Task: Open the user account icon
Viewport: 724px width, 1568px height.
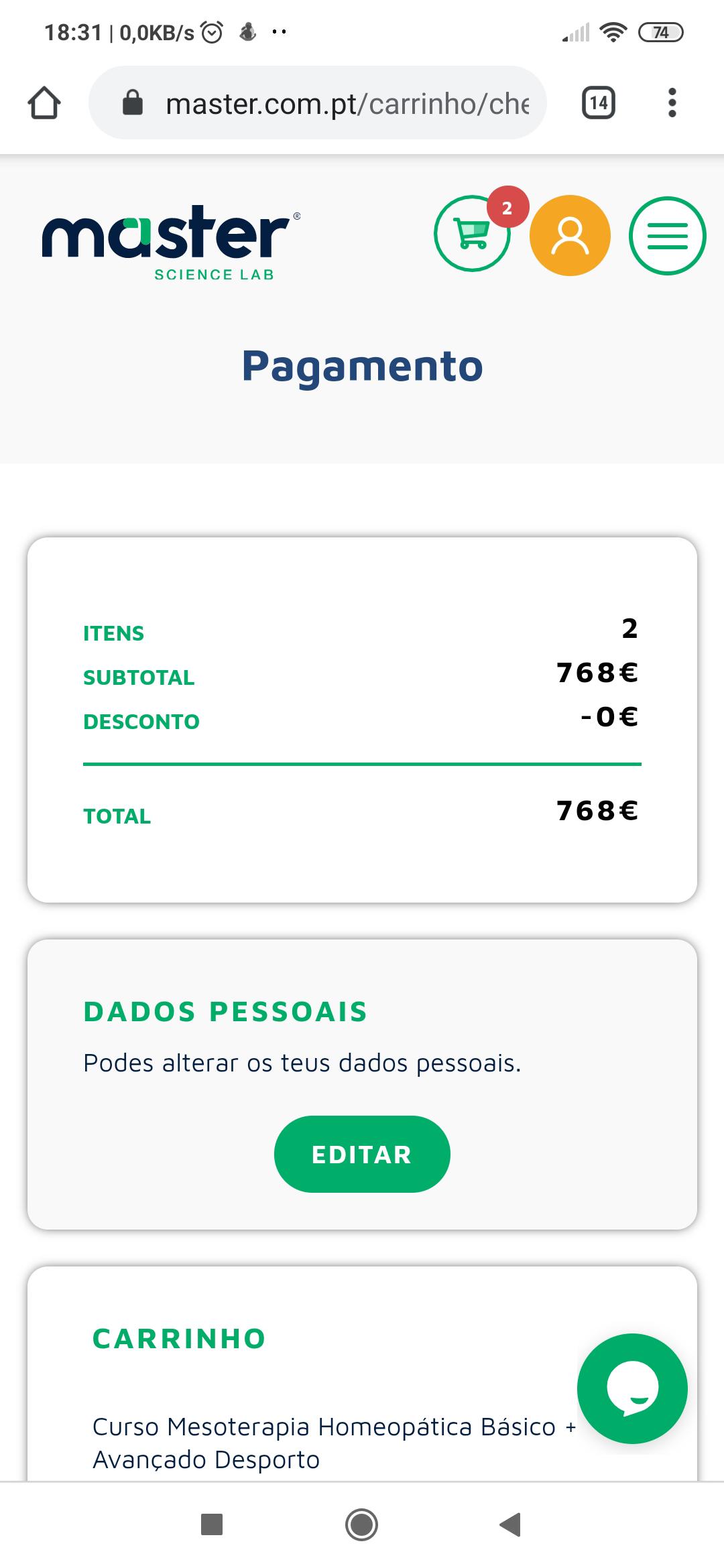Action: 570,235
